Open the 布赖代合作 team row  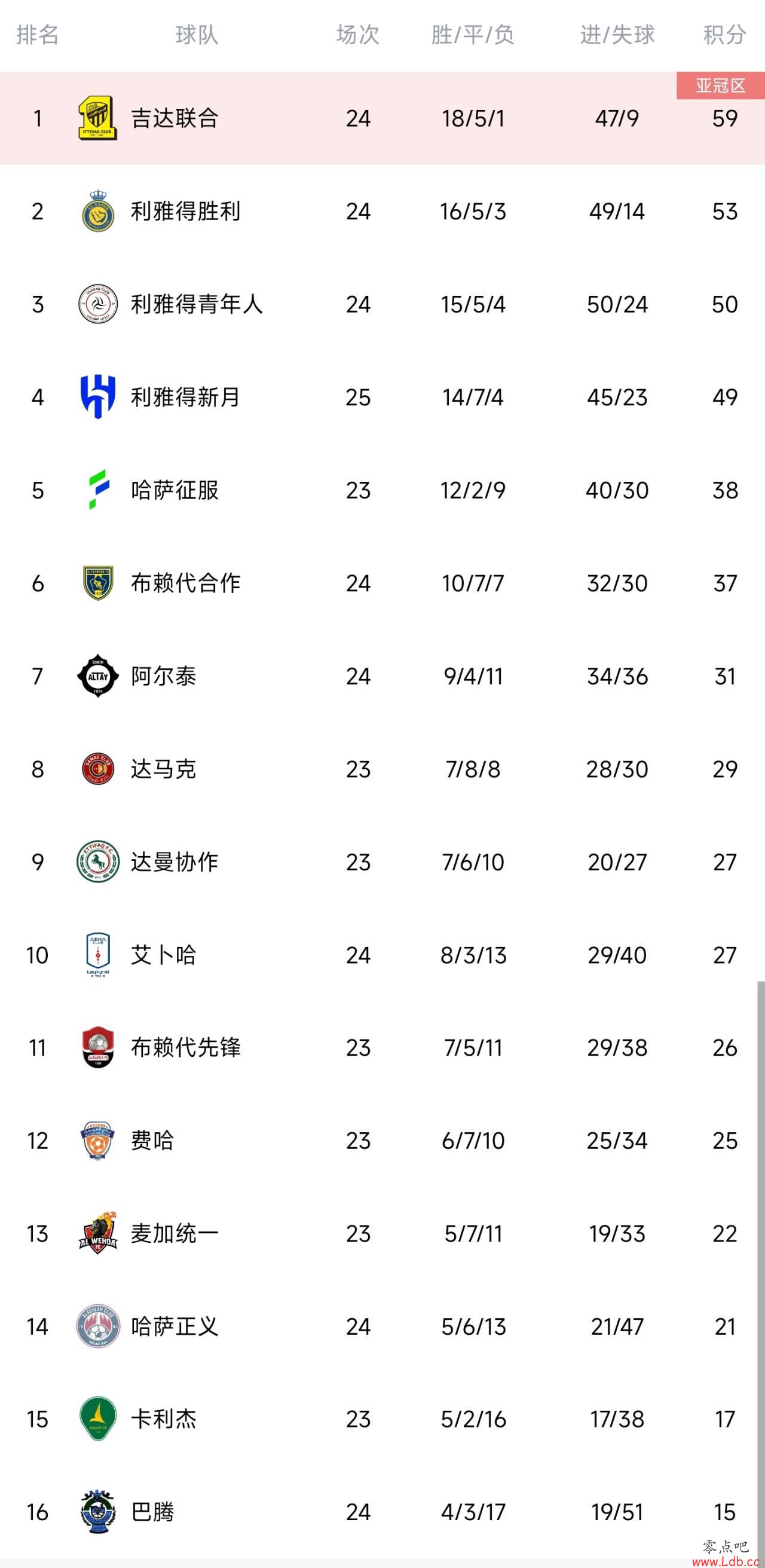click(x=382, y=583)
